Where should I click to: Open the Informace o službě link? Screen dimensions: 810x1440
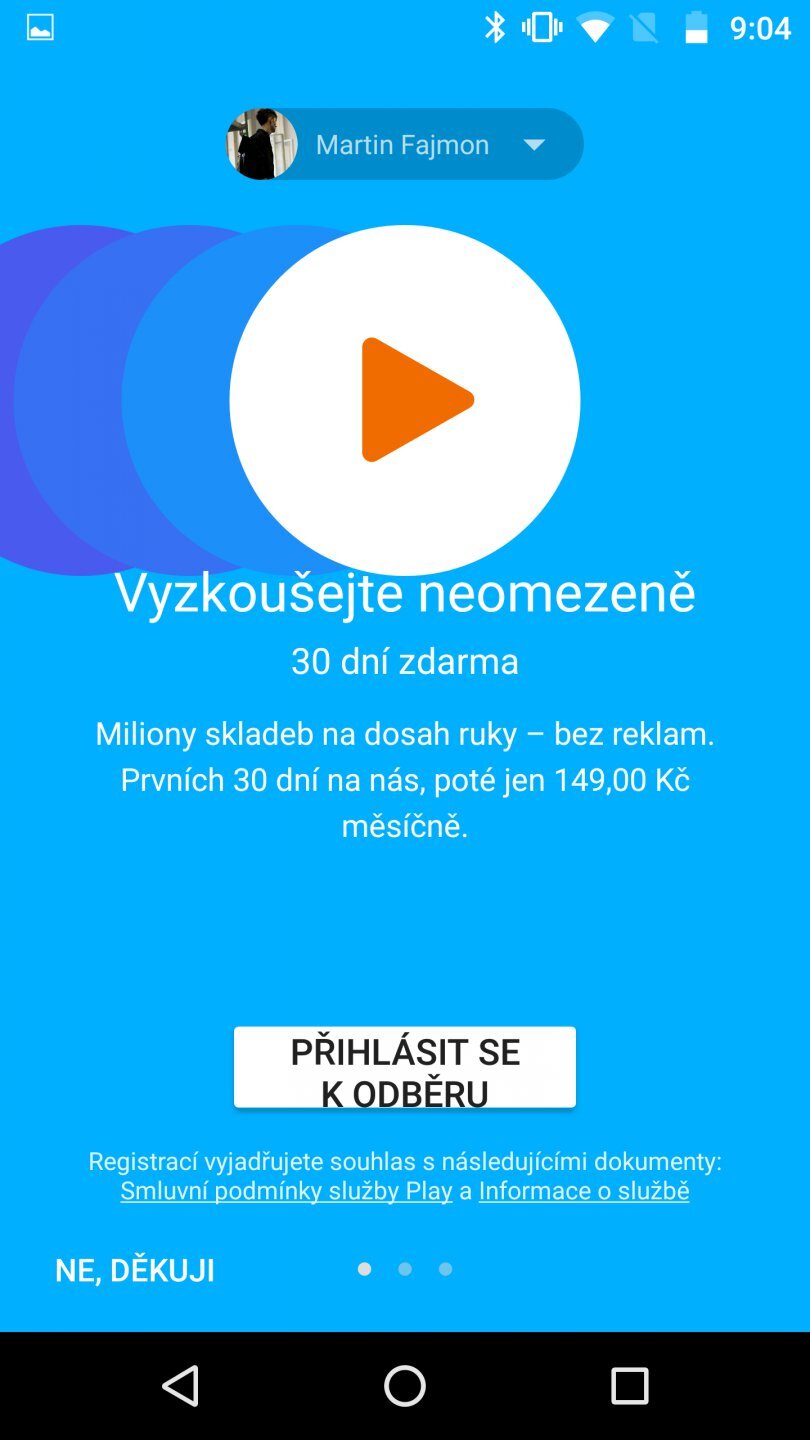583,1190
